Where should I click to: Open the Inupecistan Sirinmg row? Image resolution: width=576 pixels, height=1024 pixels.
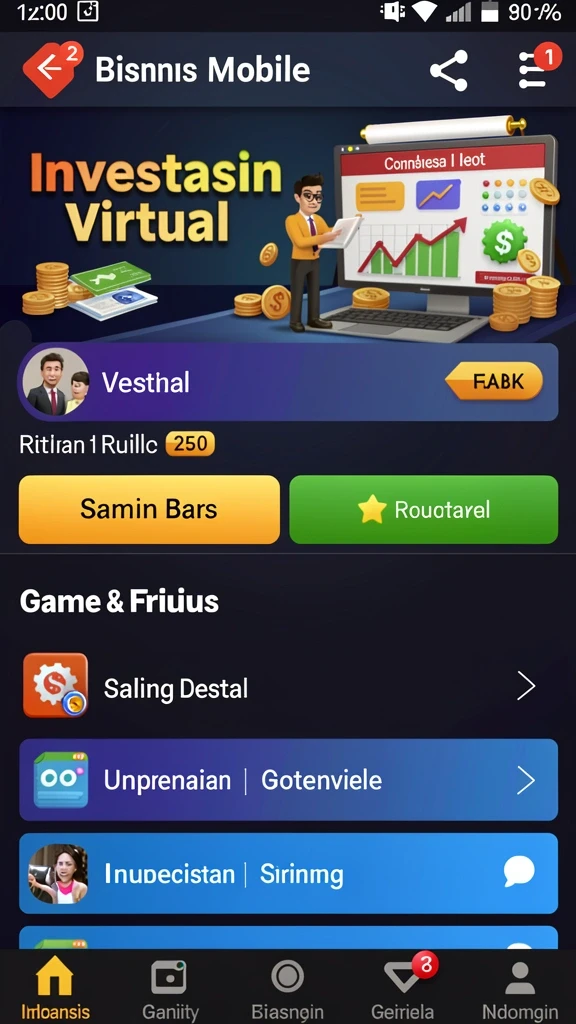pos(288,873)
